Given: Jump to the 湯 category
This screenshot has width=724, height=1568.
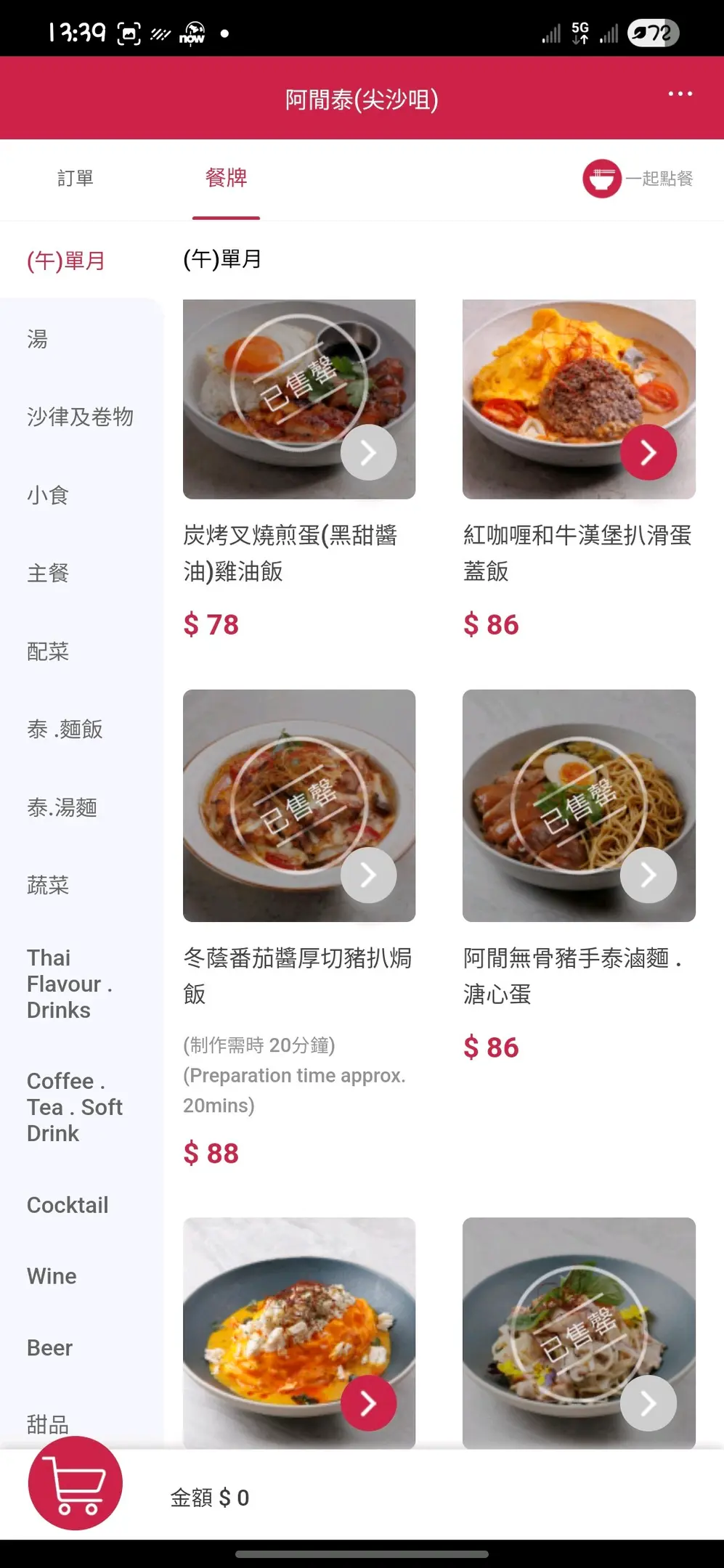Looking at the screenshot, I should [38, 339].
